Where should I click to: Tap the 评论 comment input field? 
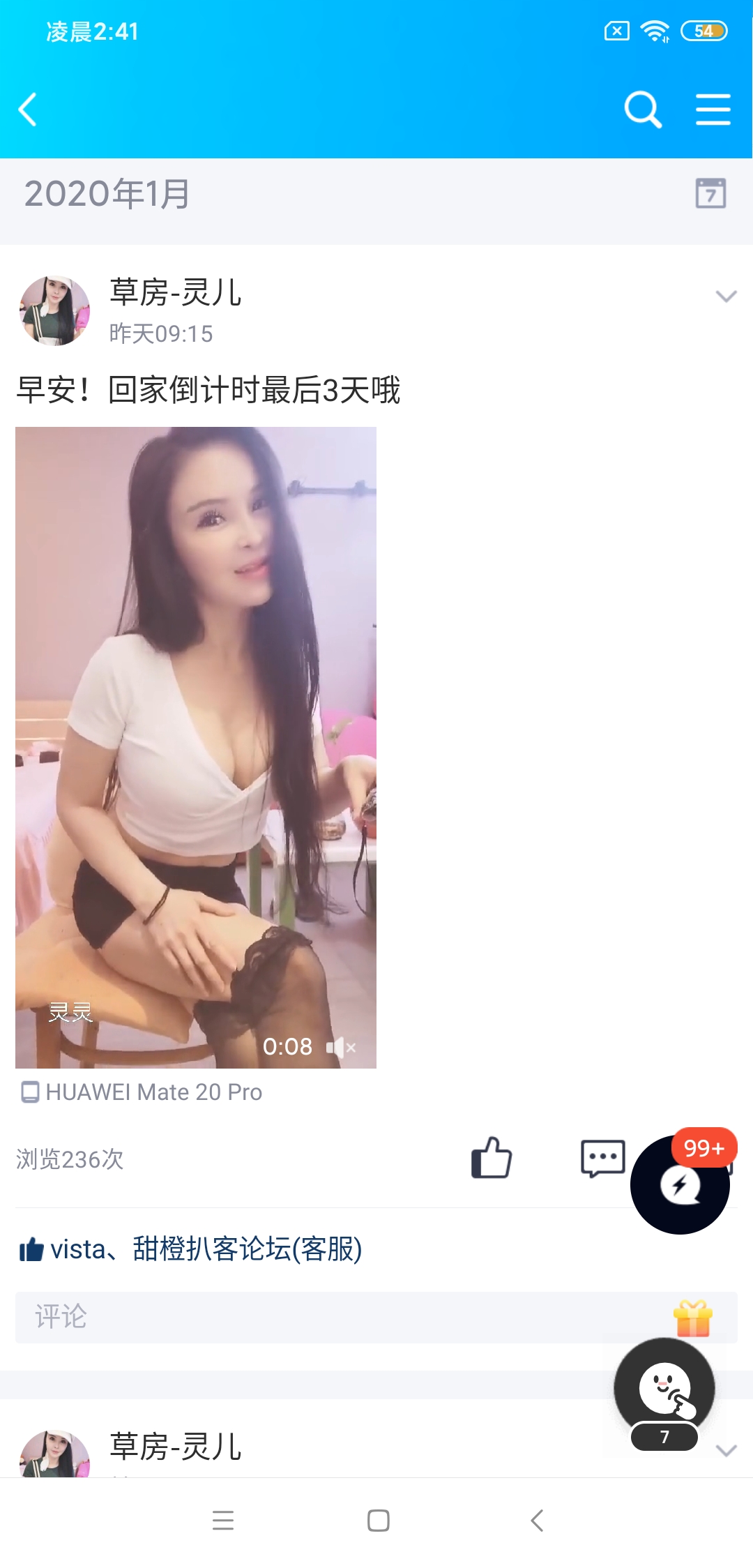pyautogui.click(x=335, y=1317)
